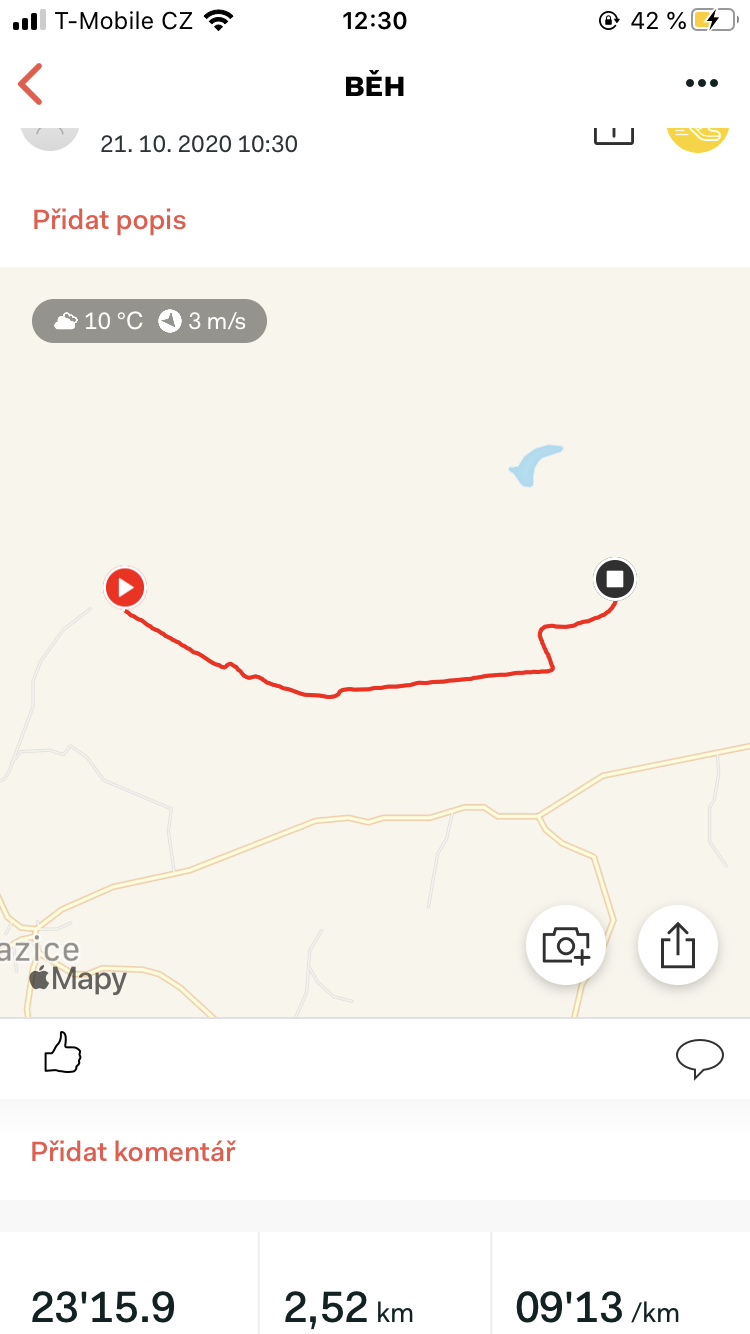
Task: Go back using the red arrow
Action: (31, 85)
